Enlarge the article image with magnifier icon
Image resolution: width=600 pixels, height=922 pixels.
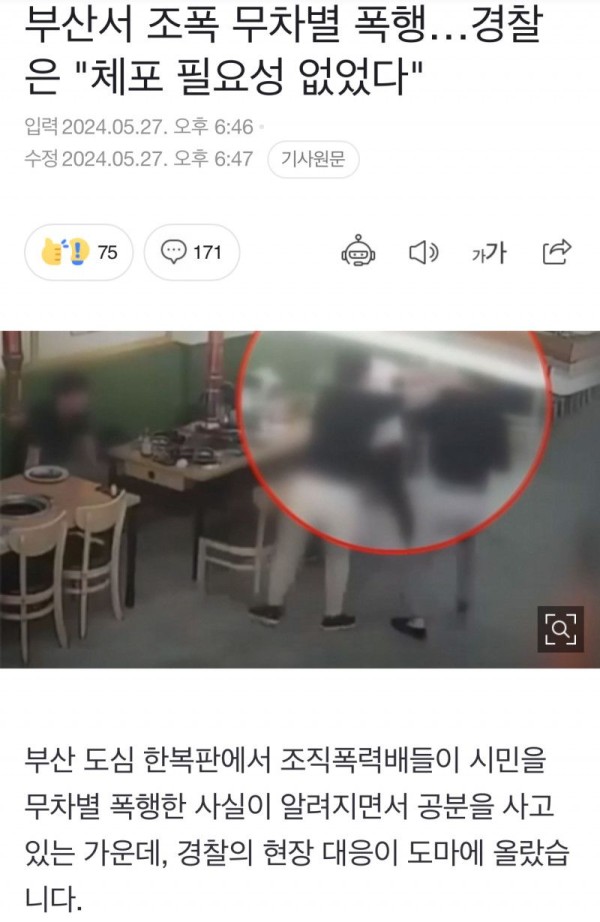coord(561,629)
